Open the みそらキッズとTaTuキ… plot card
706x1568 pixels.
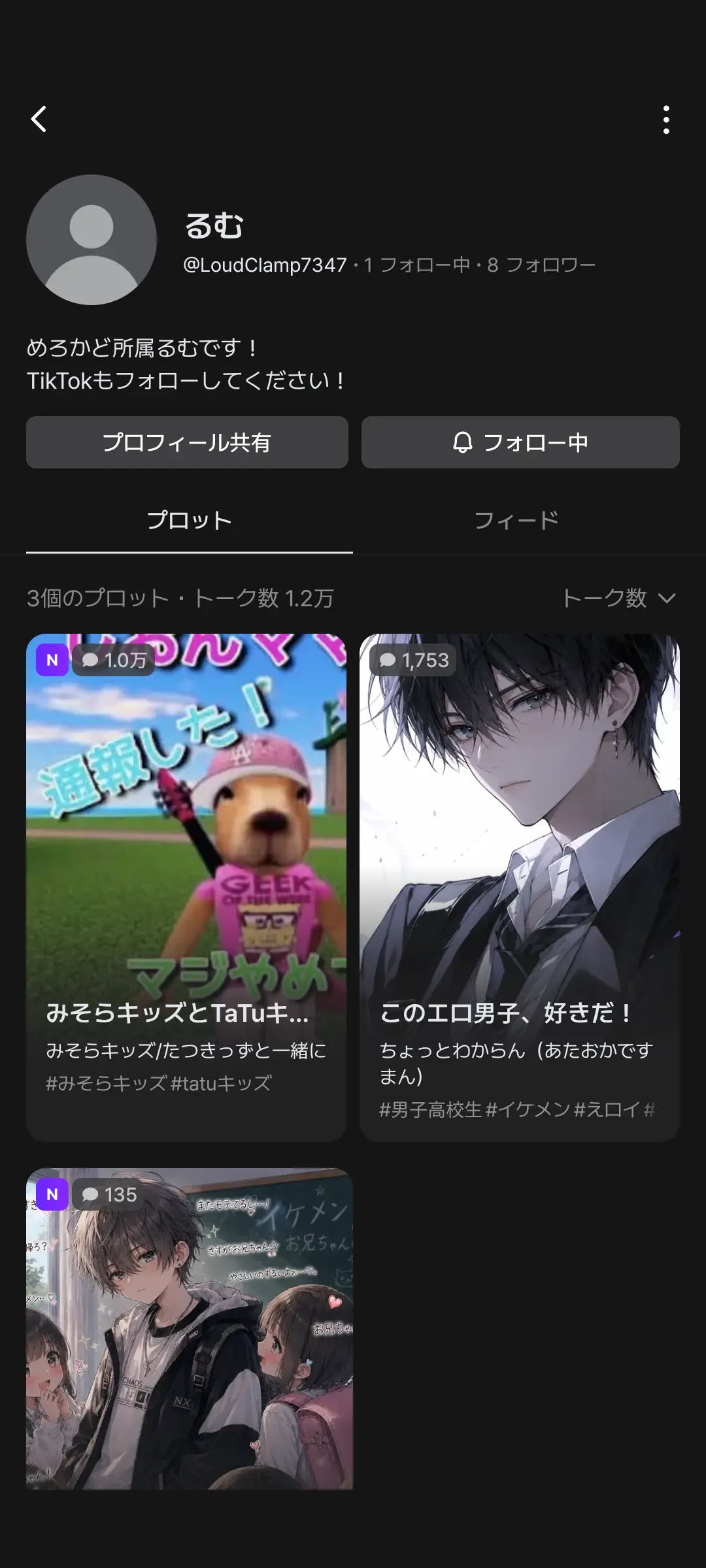pos(186,887)
